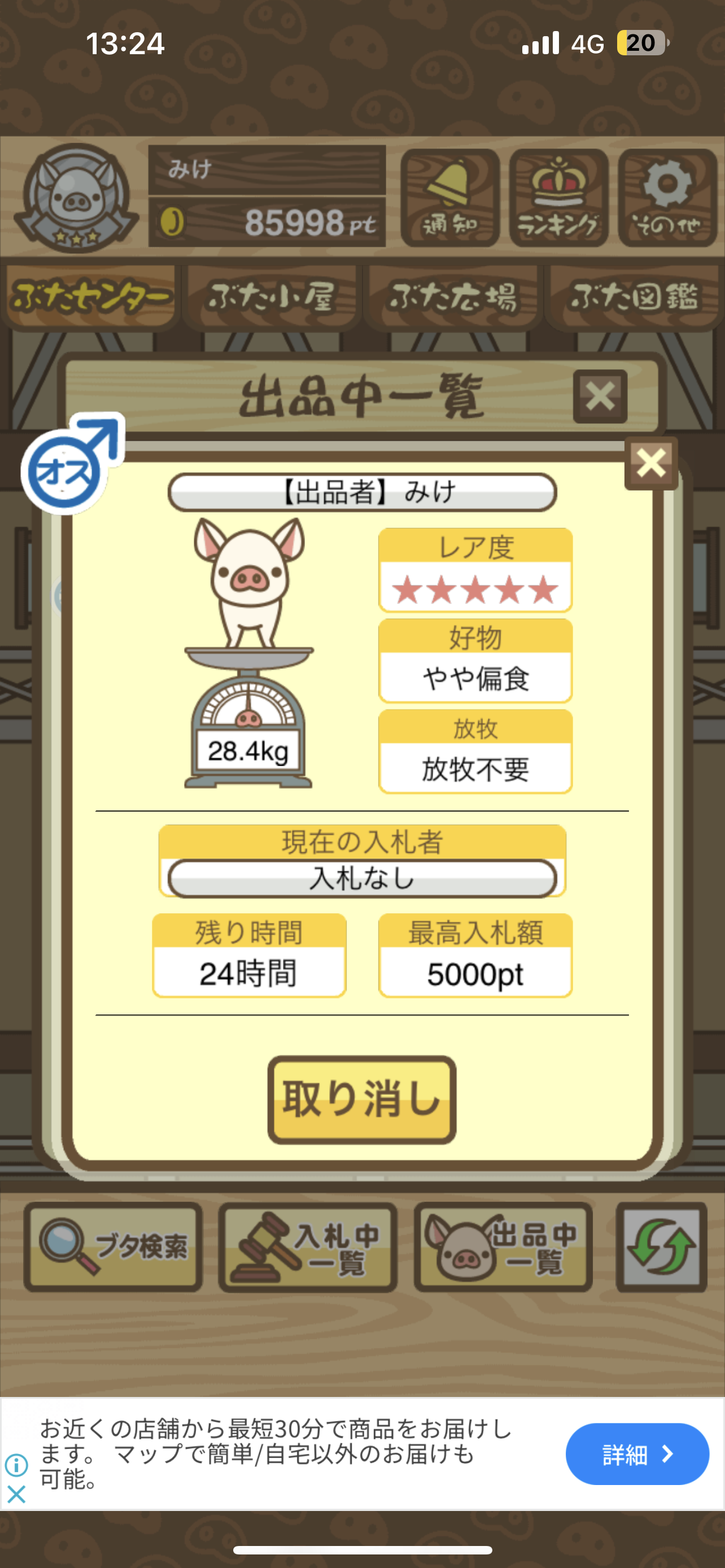Open 出品中一覧 listing button at bottom
The height and width of the screenshot is (1568, 725).
503,1247
